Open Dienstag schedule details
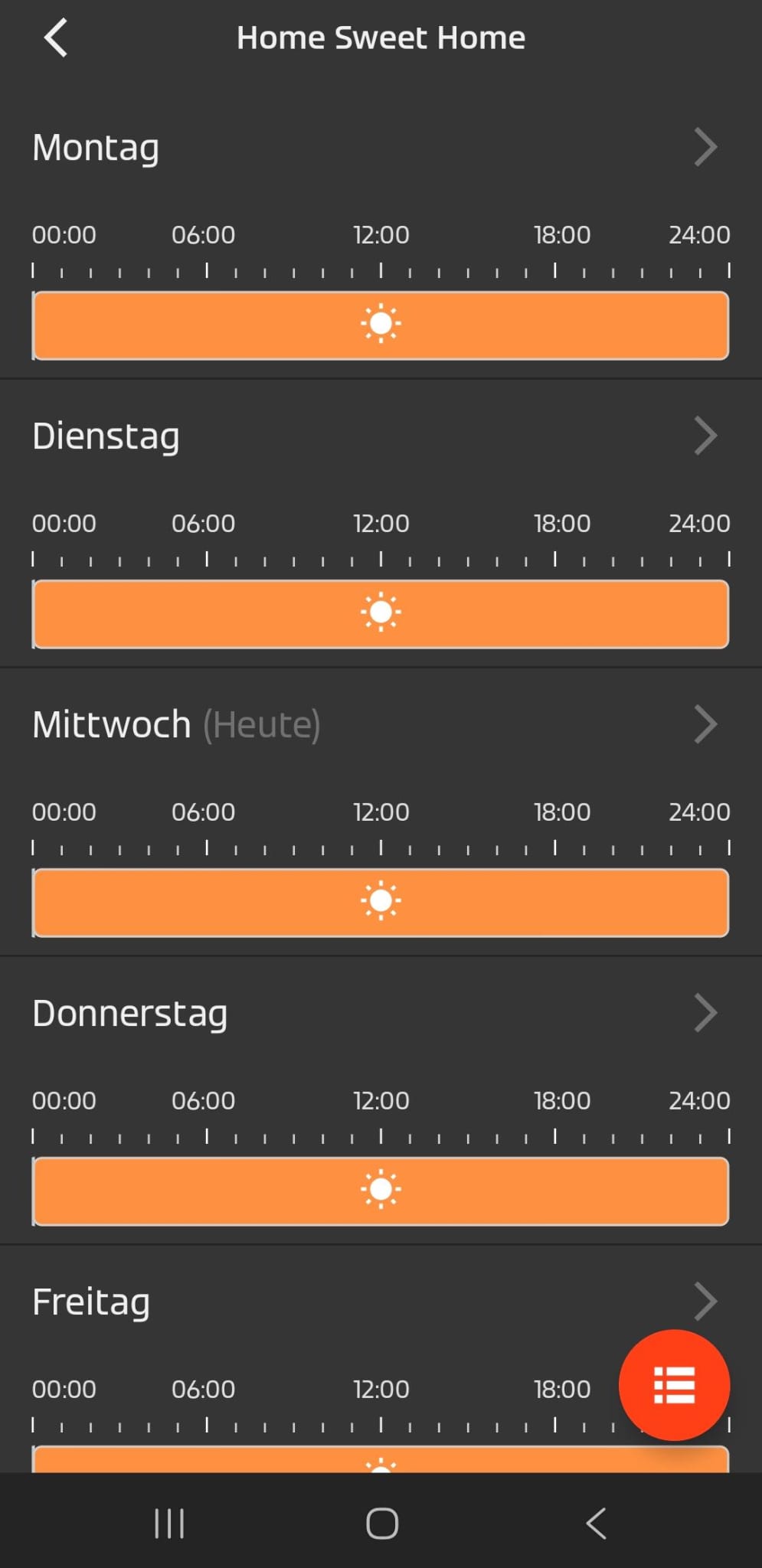 [705, 436]
